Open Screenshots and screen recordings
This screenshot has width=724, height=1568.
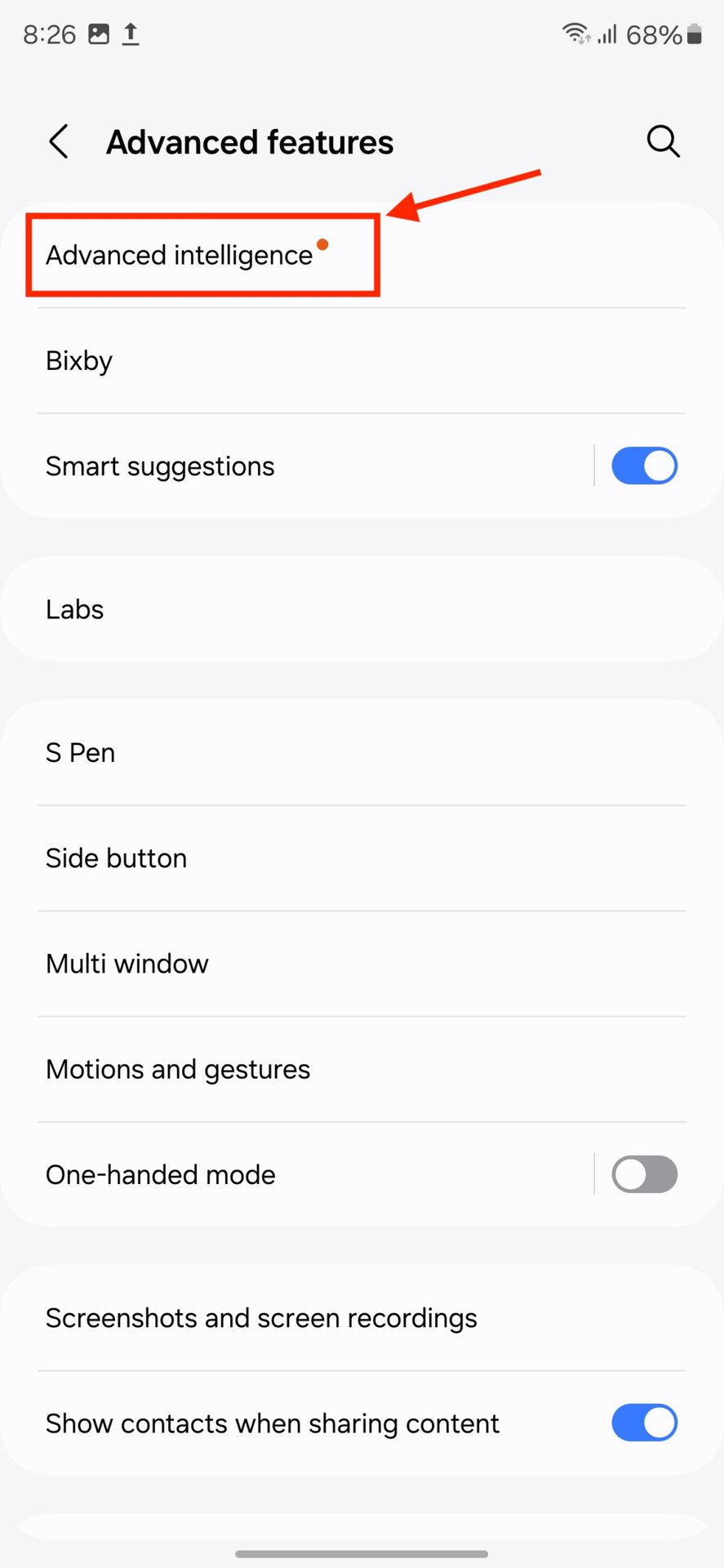tap(261, 1318)
